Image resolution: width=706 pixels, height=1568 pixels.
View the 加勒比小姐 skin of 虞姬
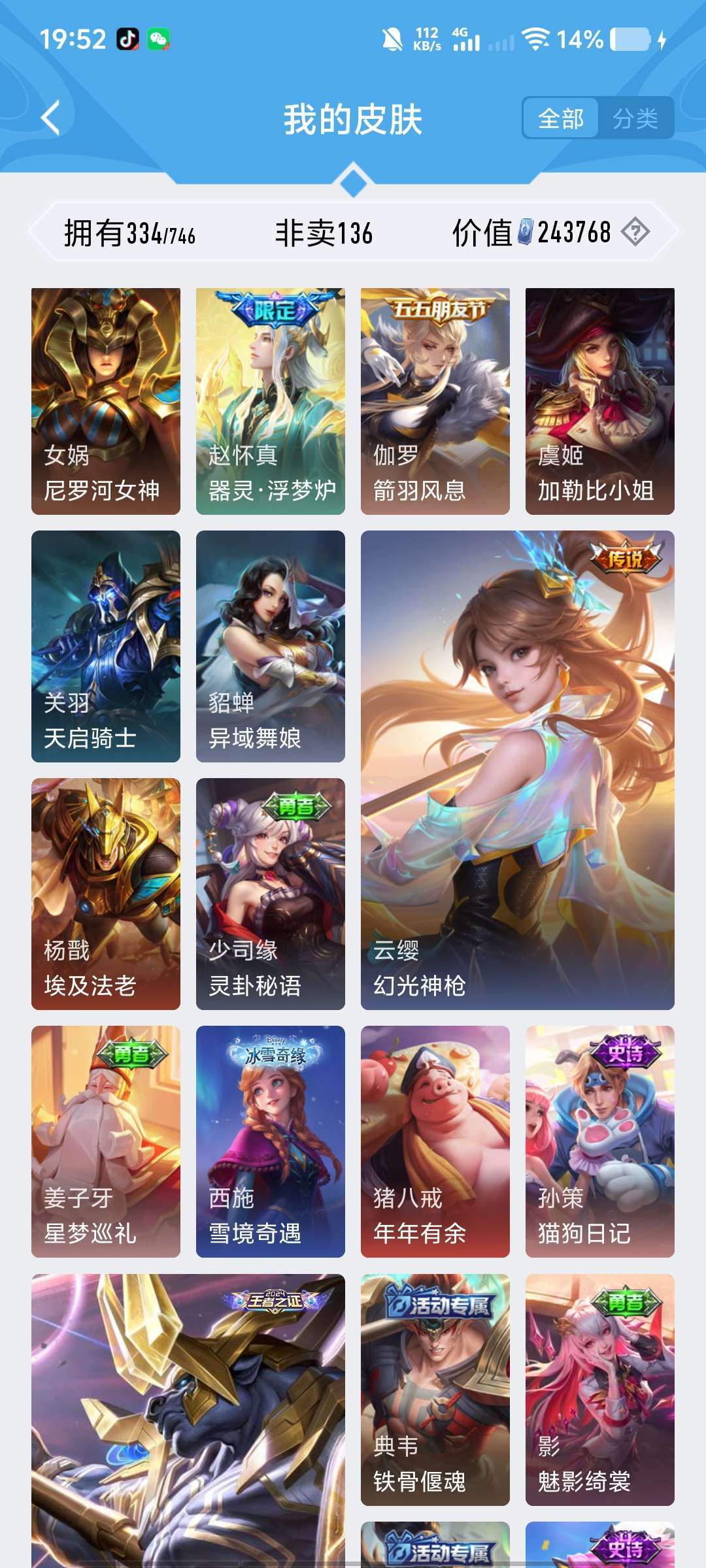coord(598,399)
